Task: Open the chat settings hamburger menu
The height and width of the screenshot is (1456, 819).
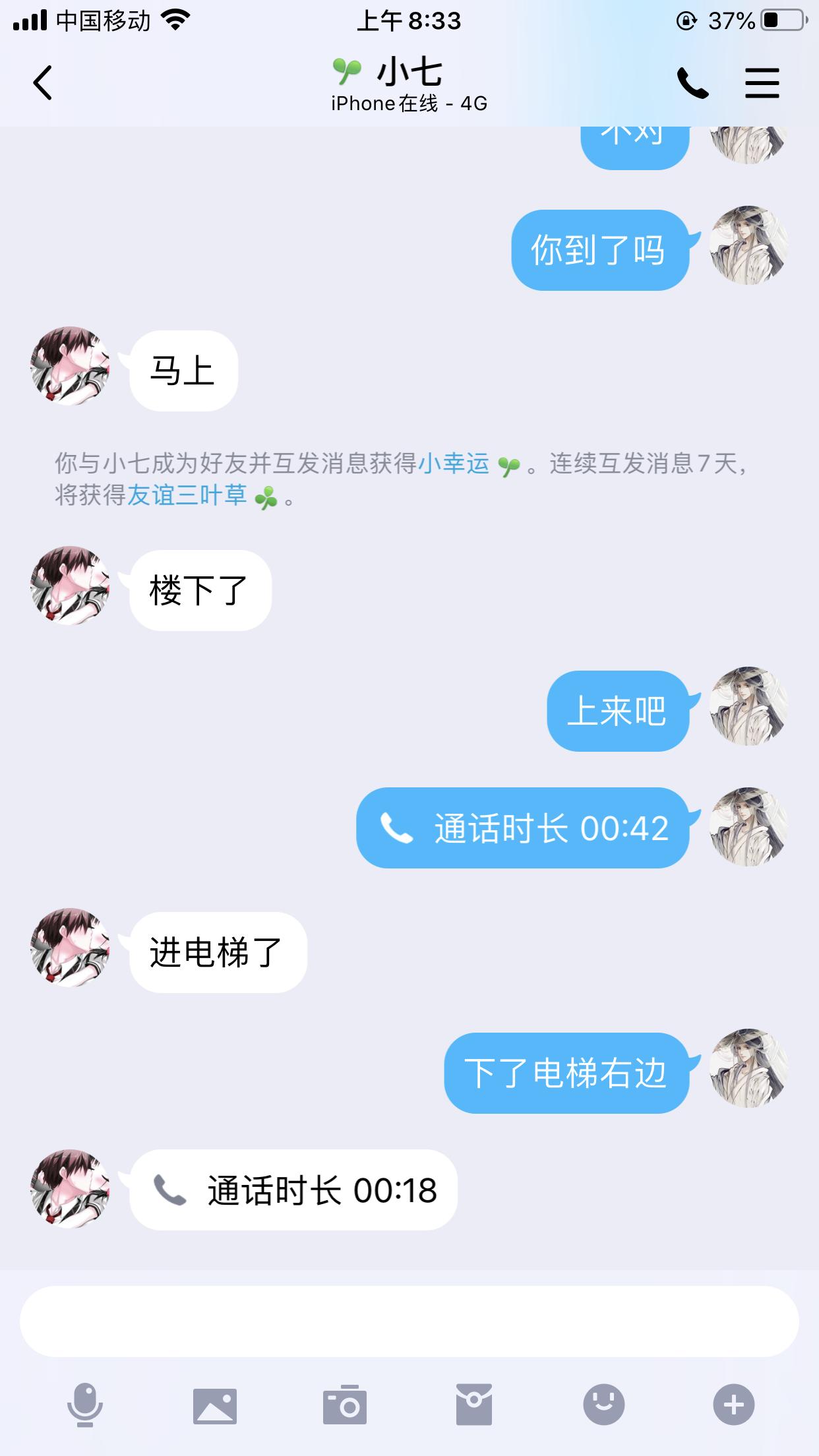Action: click(x=762, y=83)
